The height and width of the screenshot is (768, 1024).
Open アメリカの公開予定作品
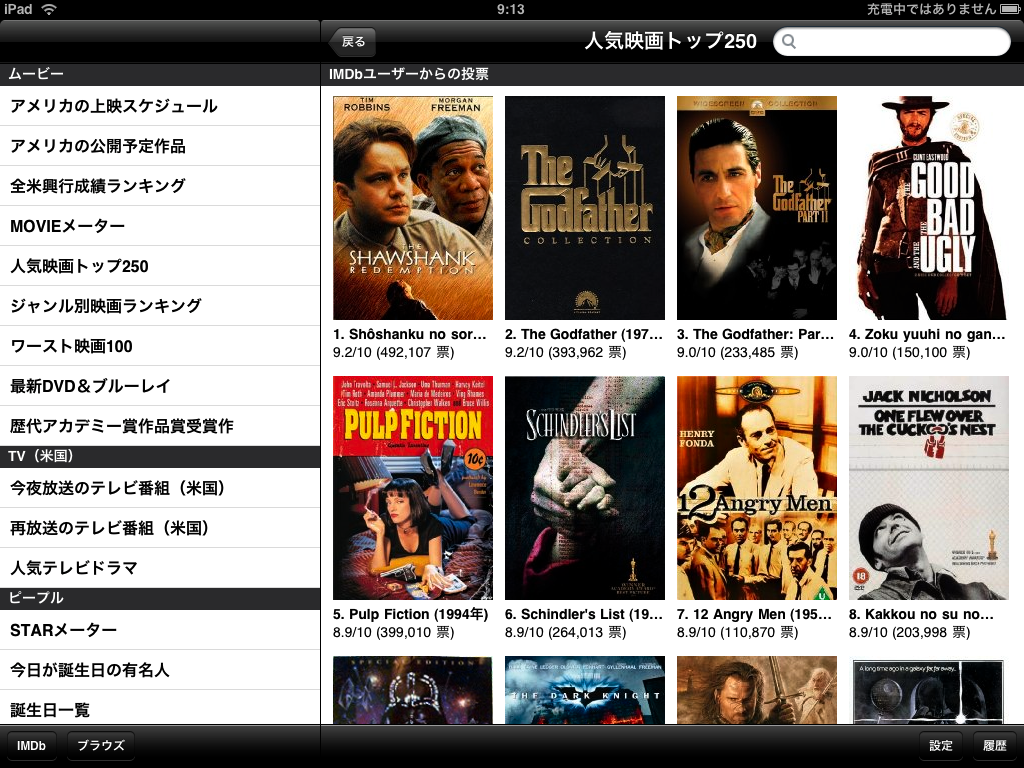coord(160,146)
